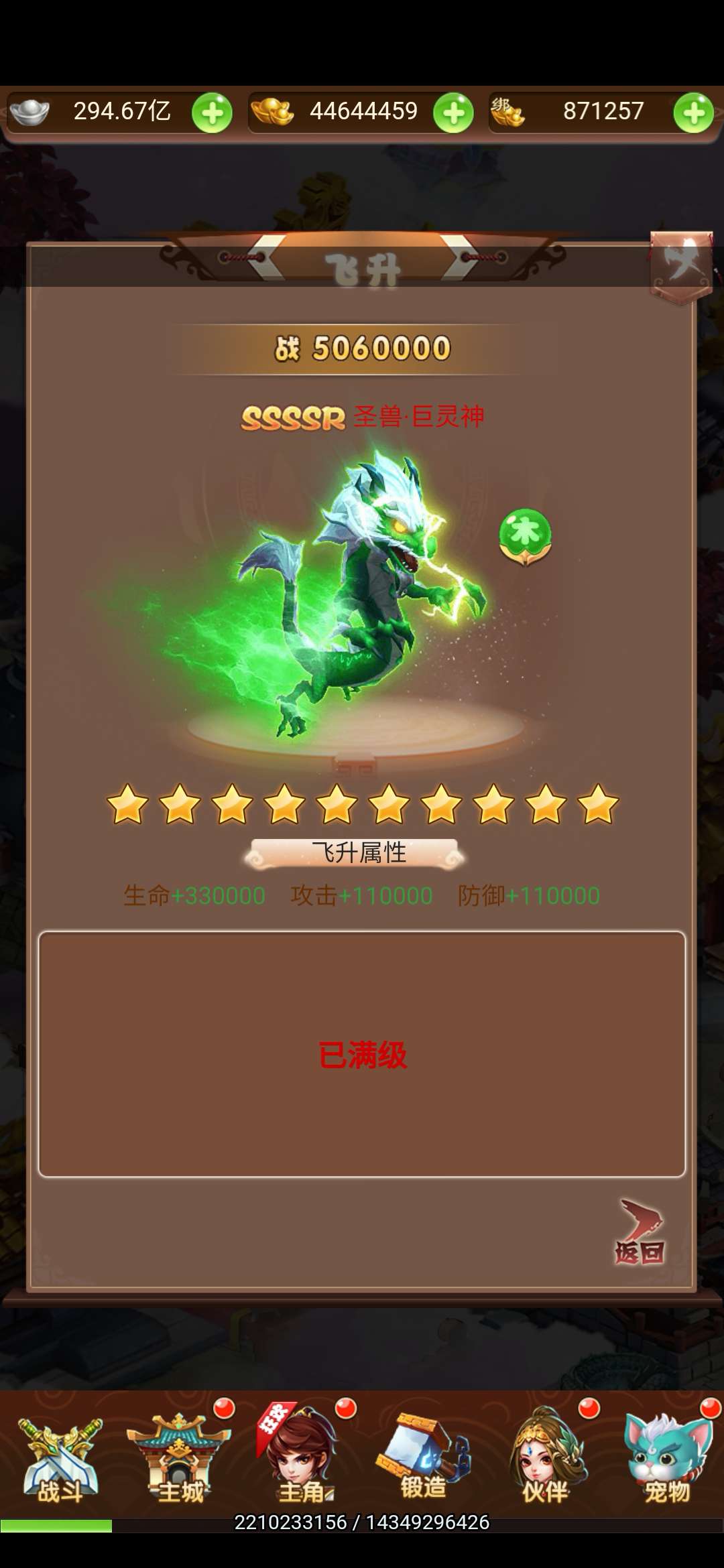Tap the plus beside gold count 44644459

[453, 113]
